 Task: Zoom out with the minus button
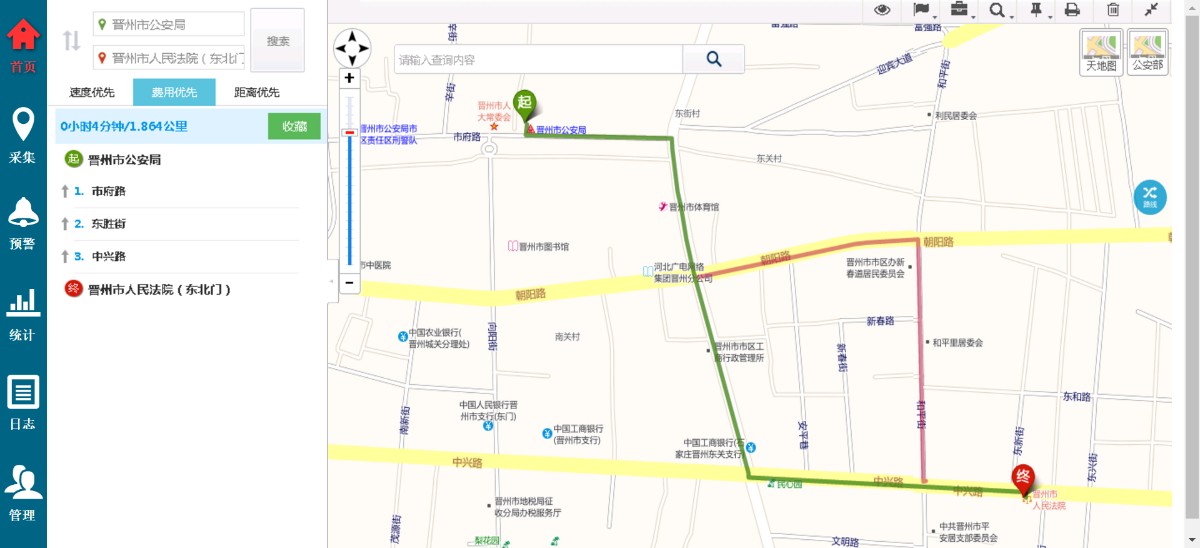click(349, 283)
